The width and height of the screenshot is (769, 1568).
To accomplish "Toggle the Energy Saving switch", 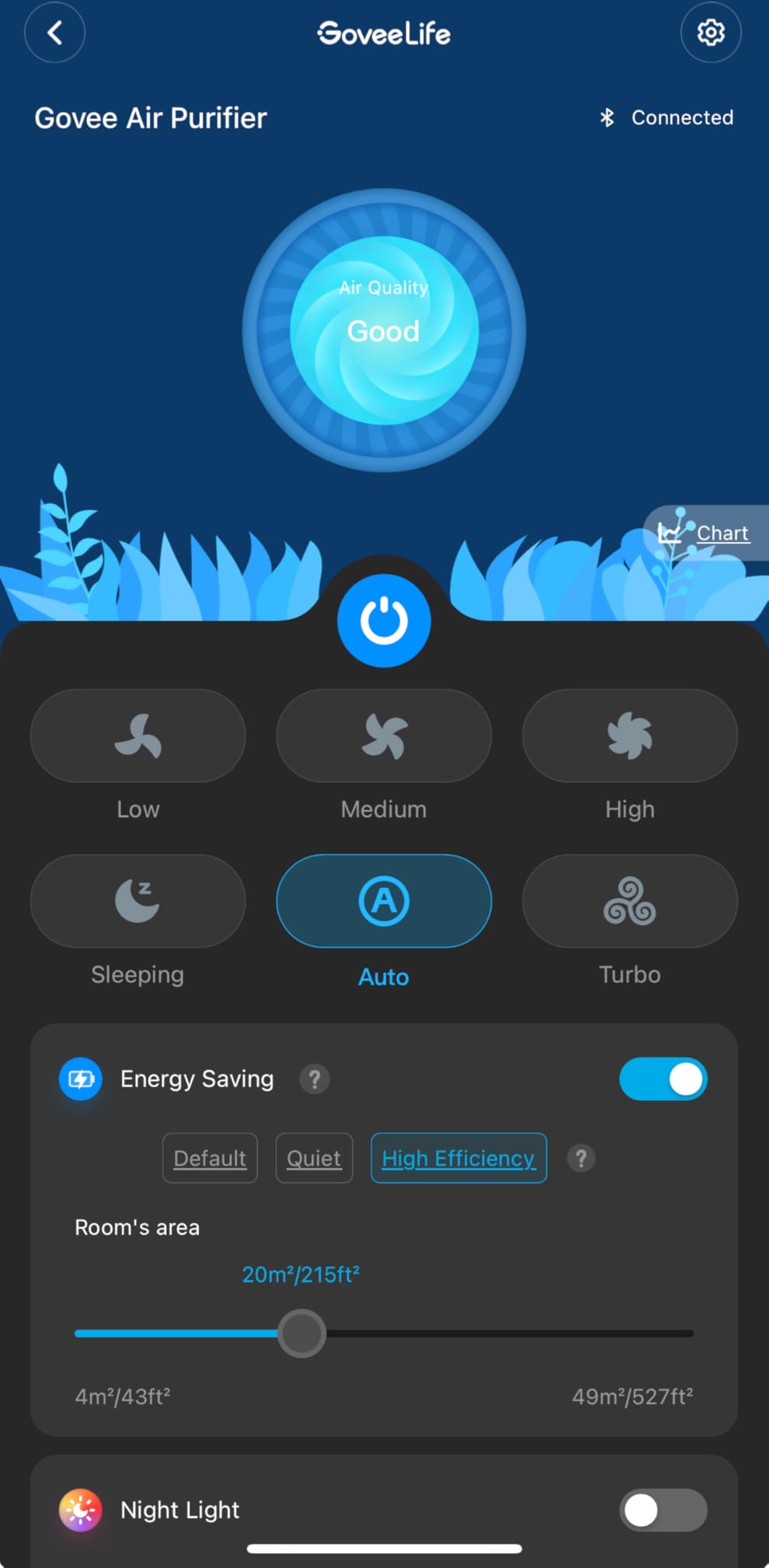I will [663, 1079].
